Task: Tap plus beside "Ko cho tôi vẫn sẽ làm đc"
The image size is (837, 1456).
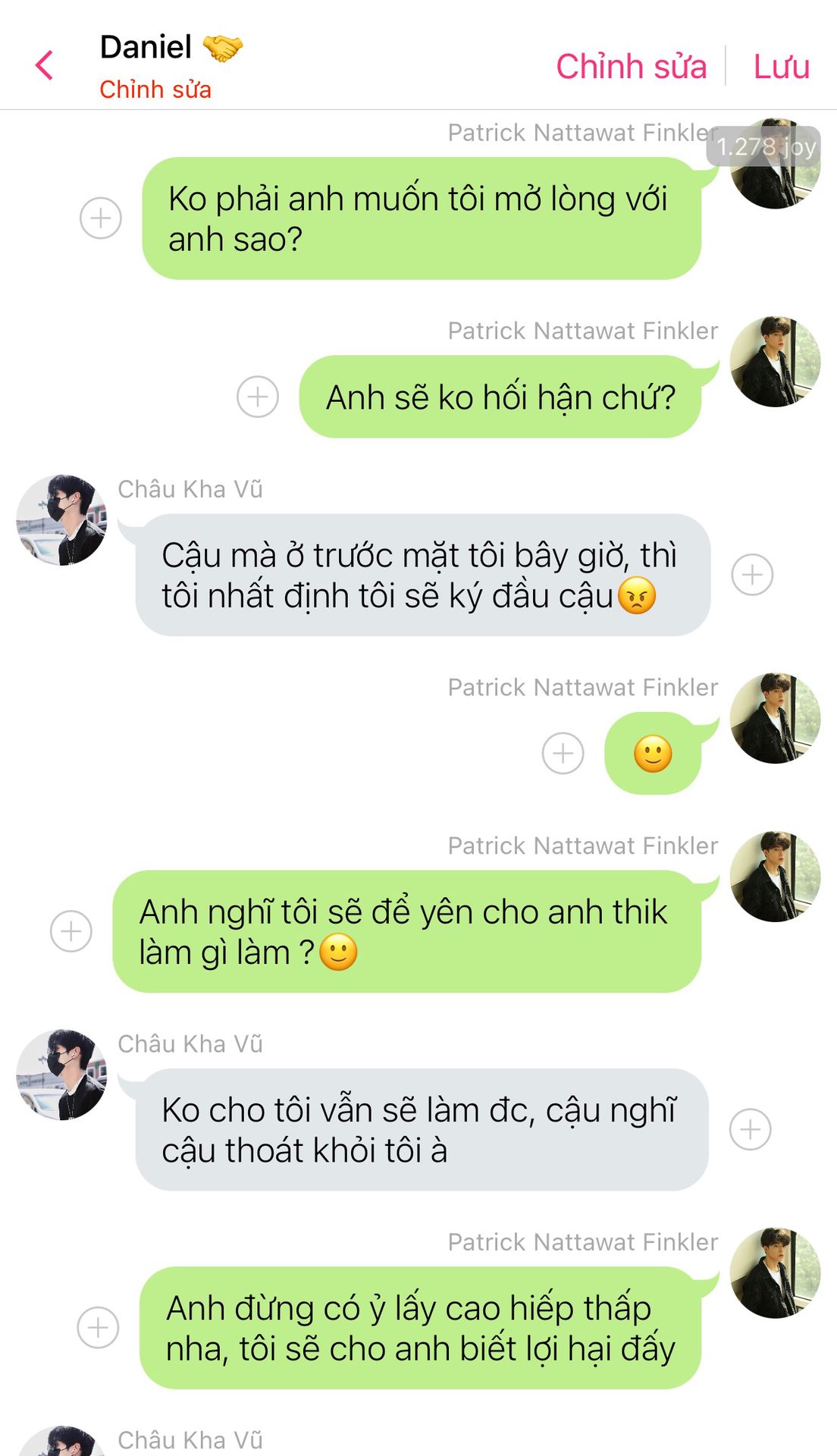Action: [x=751, y=1130]
